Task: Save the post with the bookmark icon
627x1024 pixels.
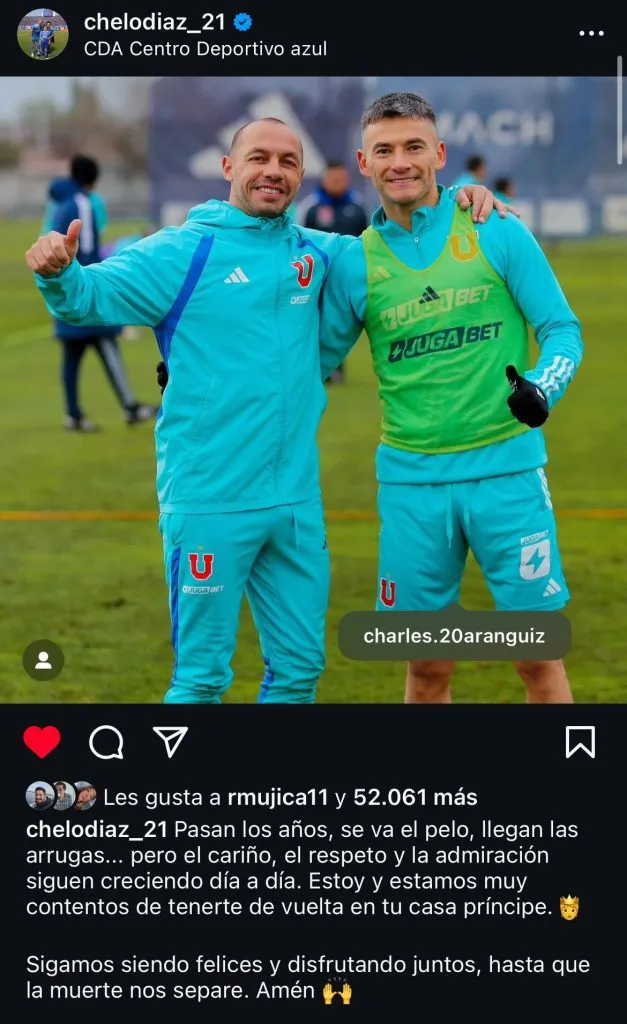Action: (580, 741)
